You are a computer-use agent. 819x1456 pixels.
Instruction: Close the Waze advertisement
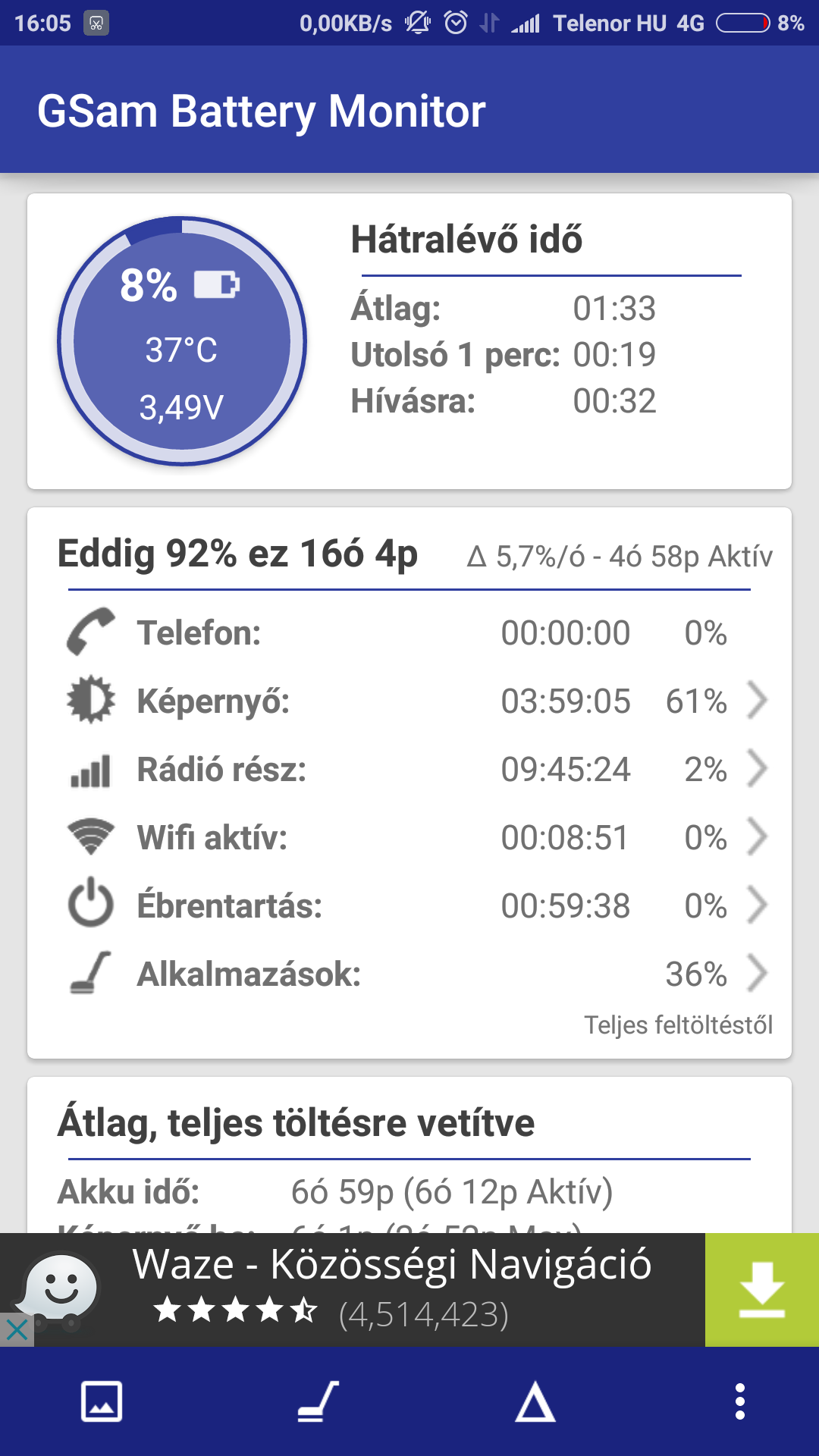17,1329
